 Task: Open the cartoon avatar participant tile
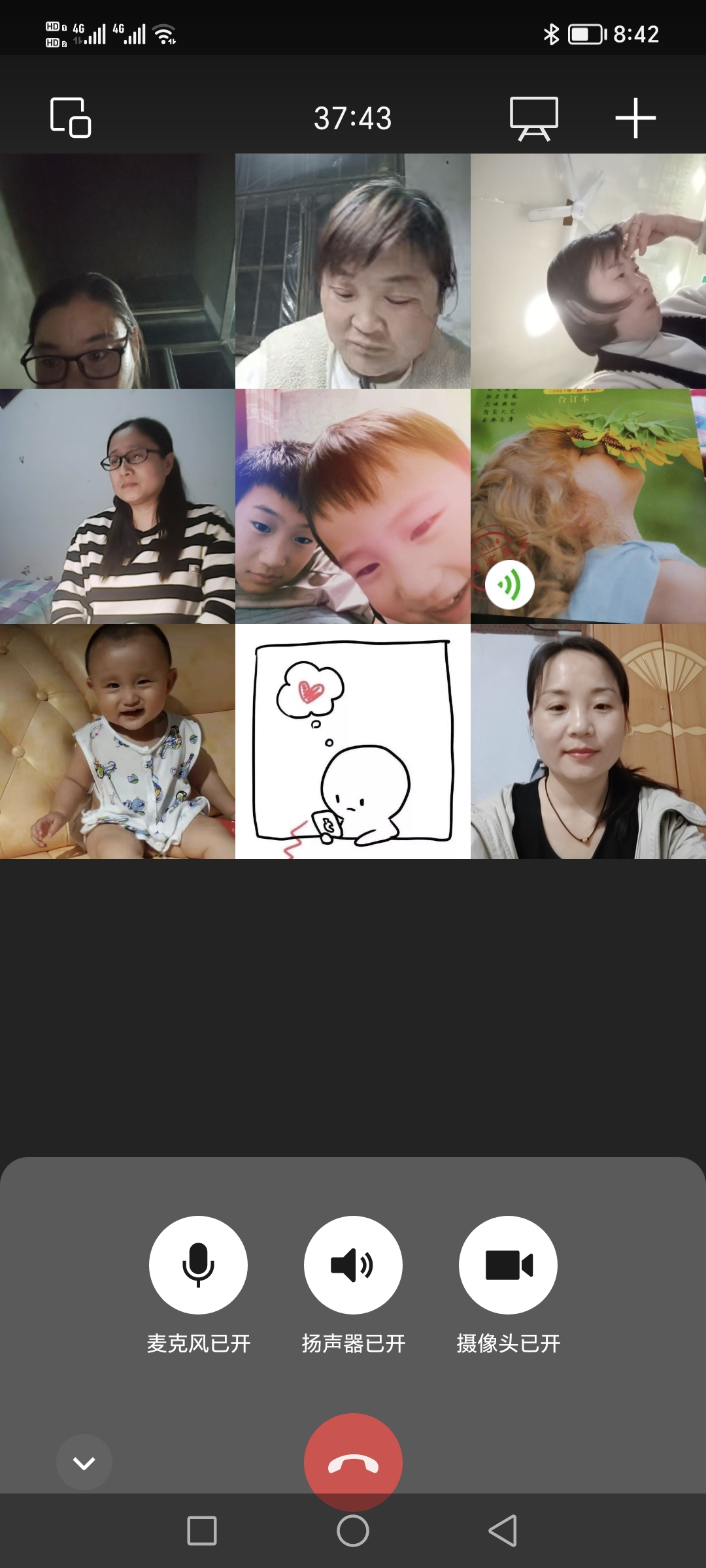353,742
